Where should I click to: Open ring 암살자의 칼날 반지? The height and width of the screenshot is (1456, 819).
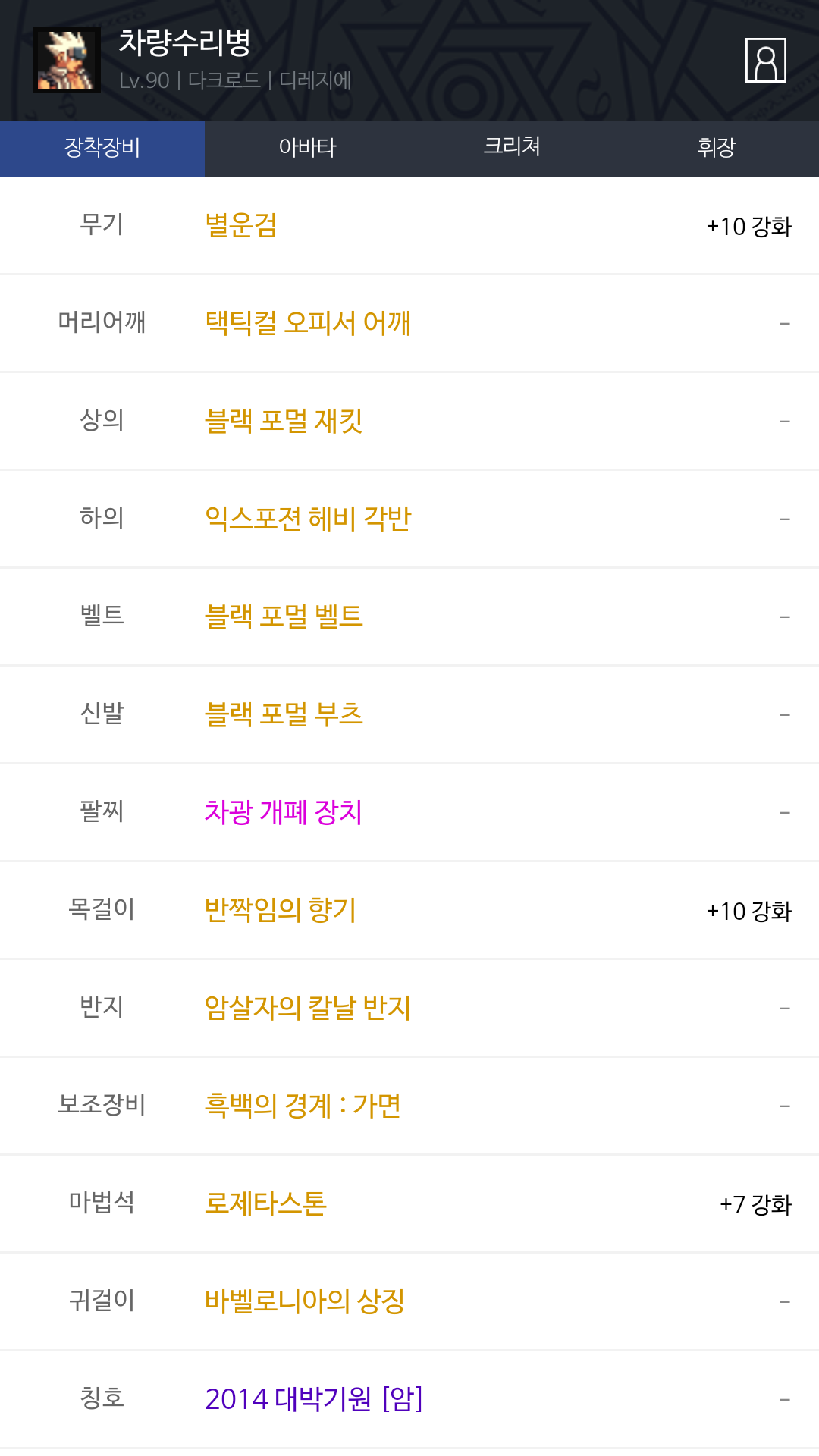point(308,1008)
